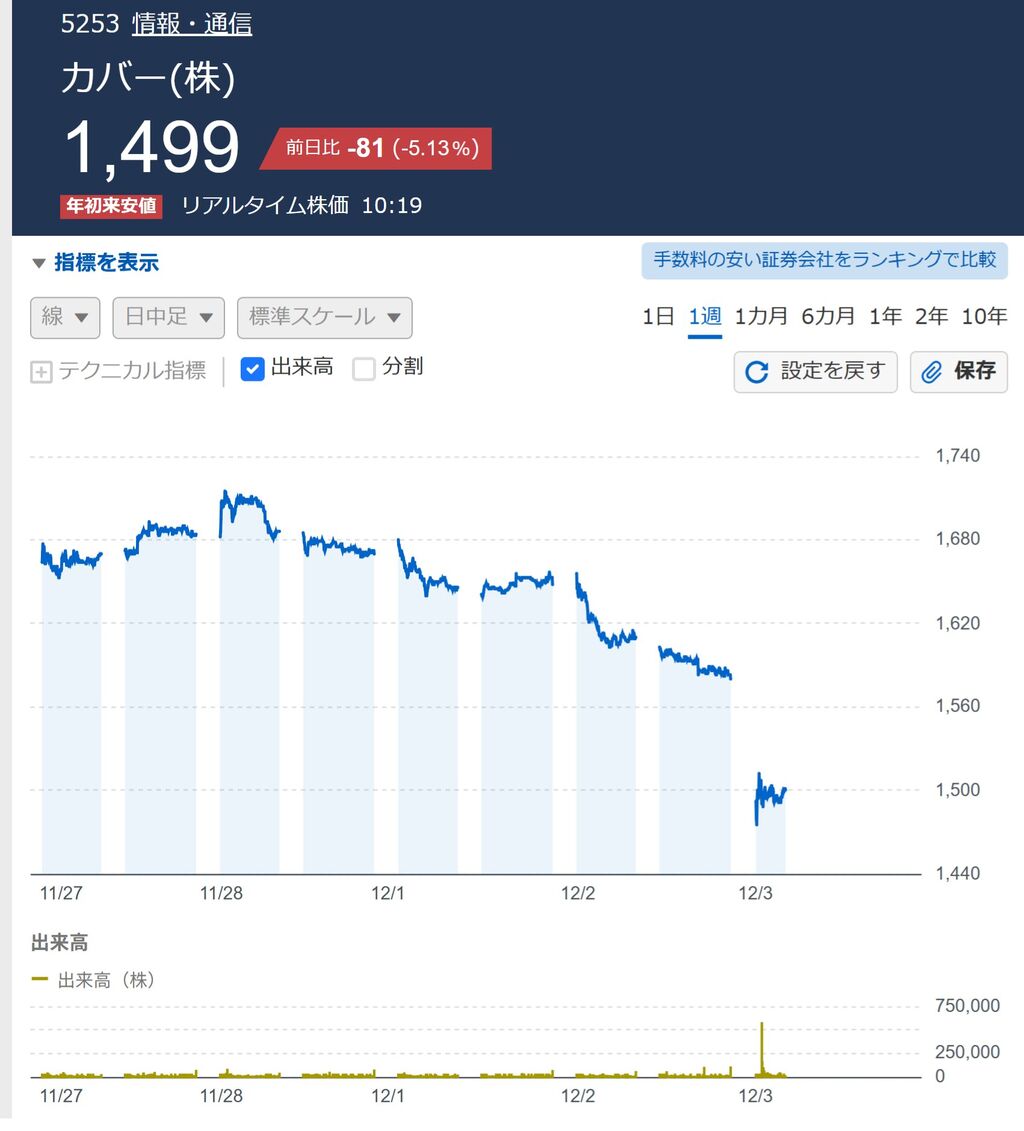
Task: Open the 情報・通信 sector link
Action: 192,24
